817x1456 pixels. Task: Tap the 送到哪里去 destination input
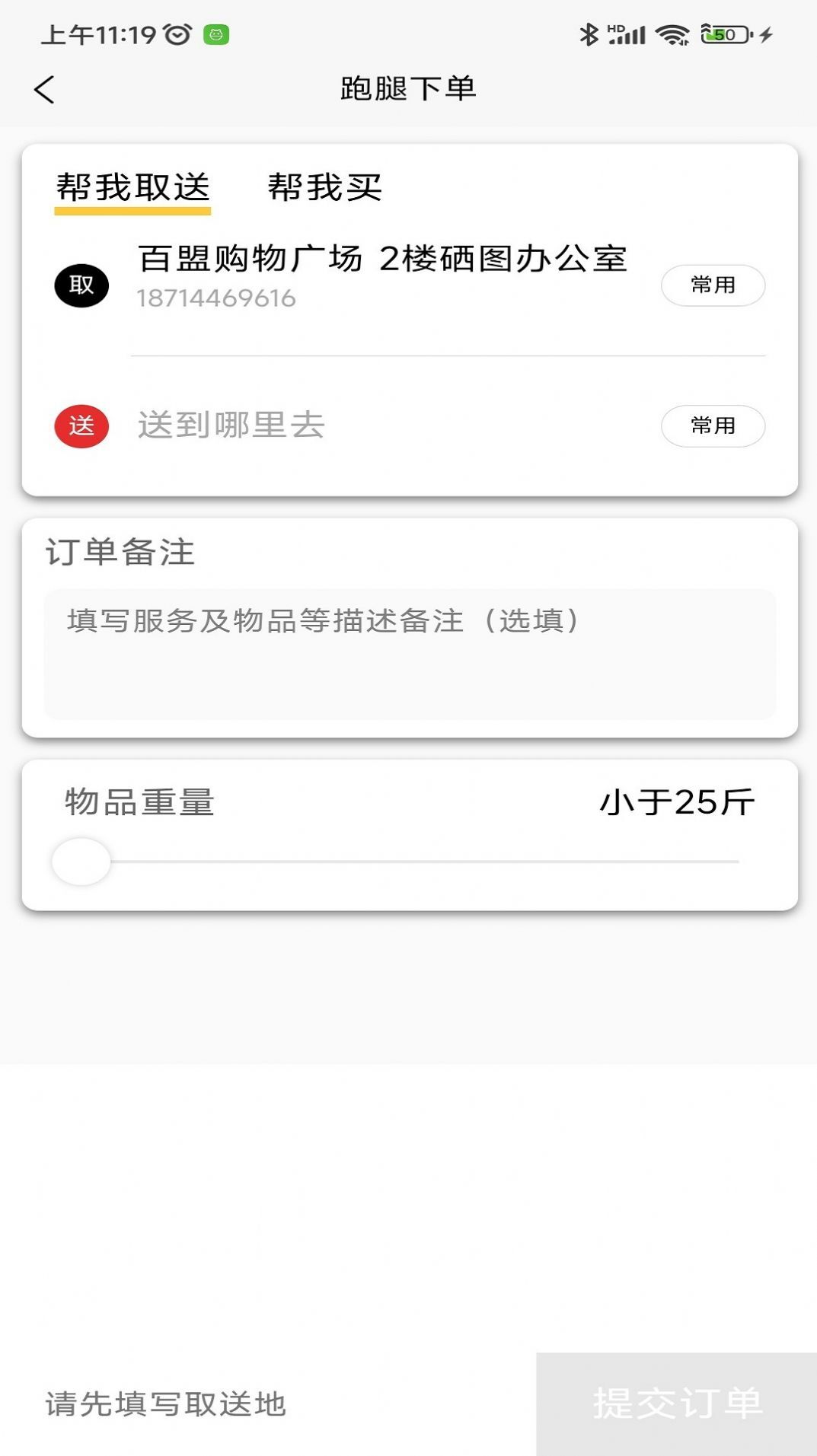coord(231,426)
